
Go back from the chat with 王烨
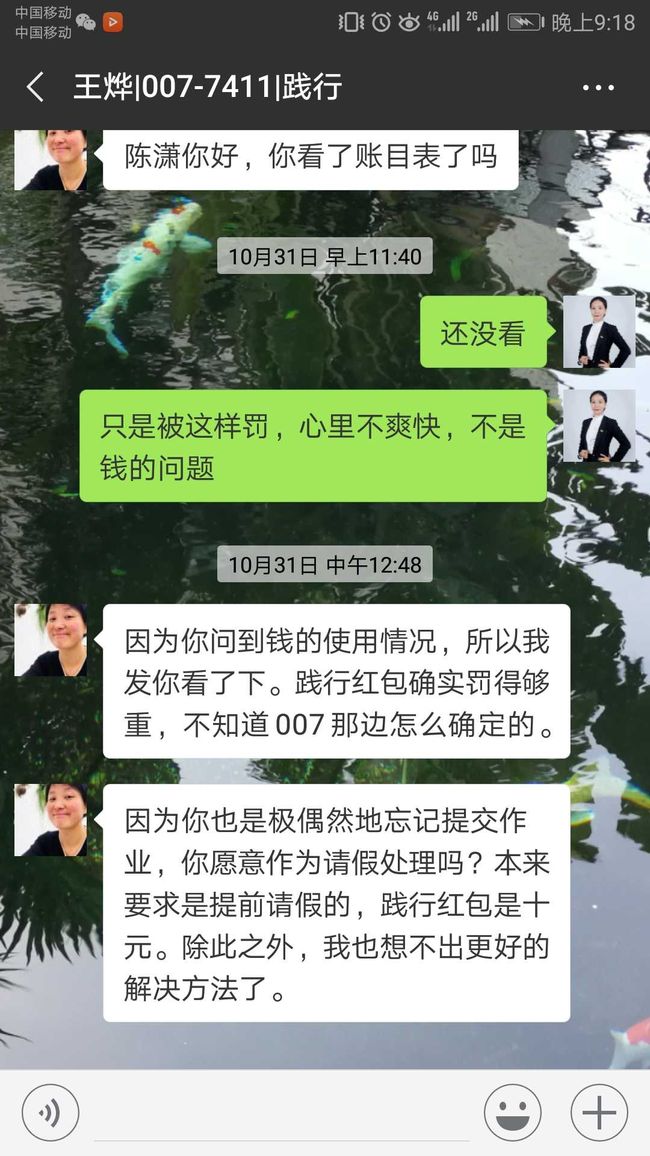pyautogui.click(x=35, y=87)
